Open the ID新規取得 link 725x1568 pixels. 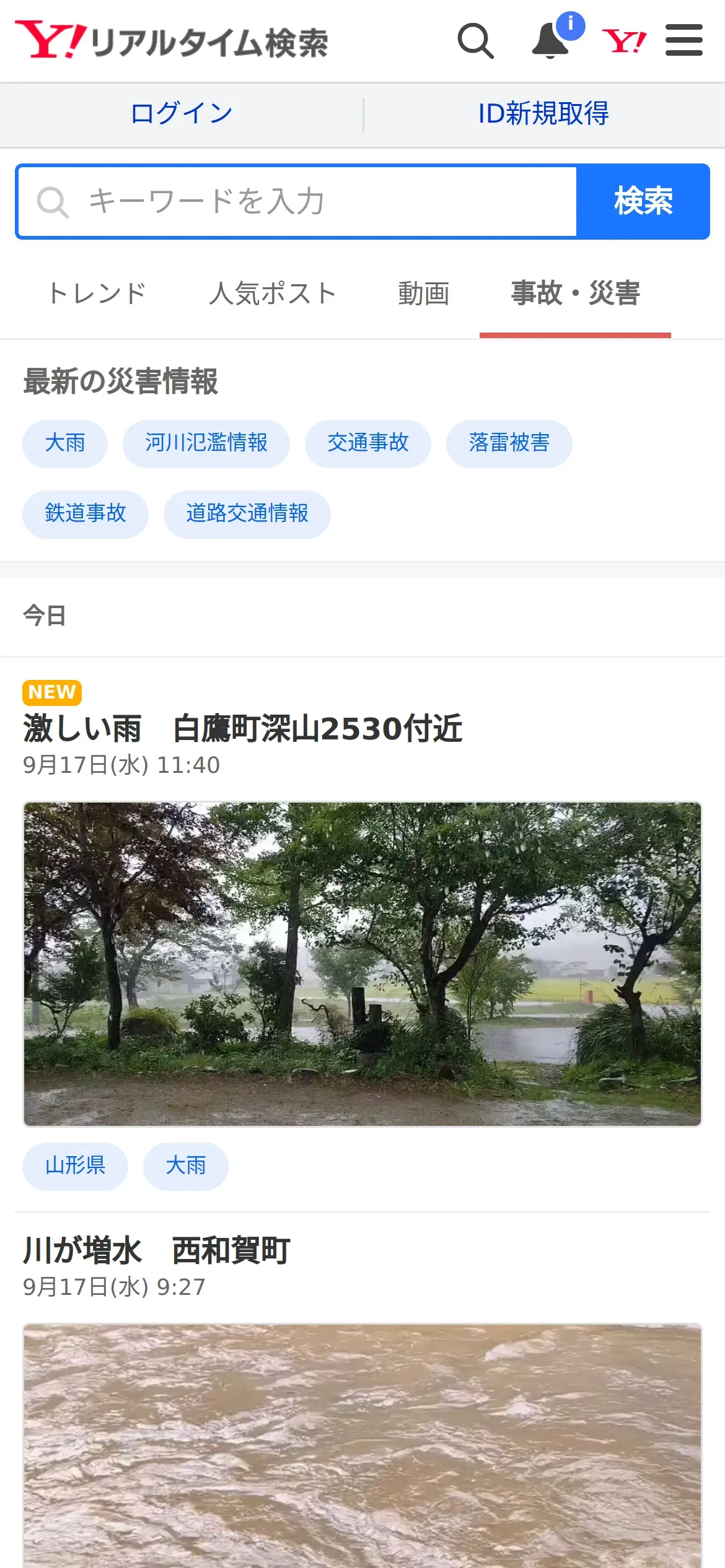[x=543, y=114]
